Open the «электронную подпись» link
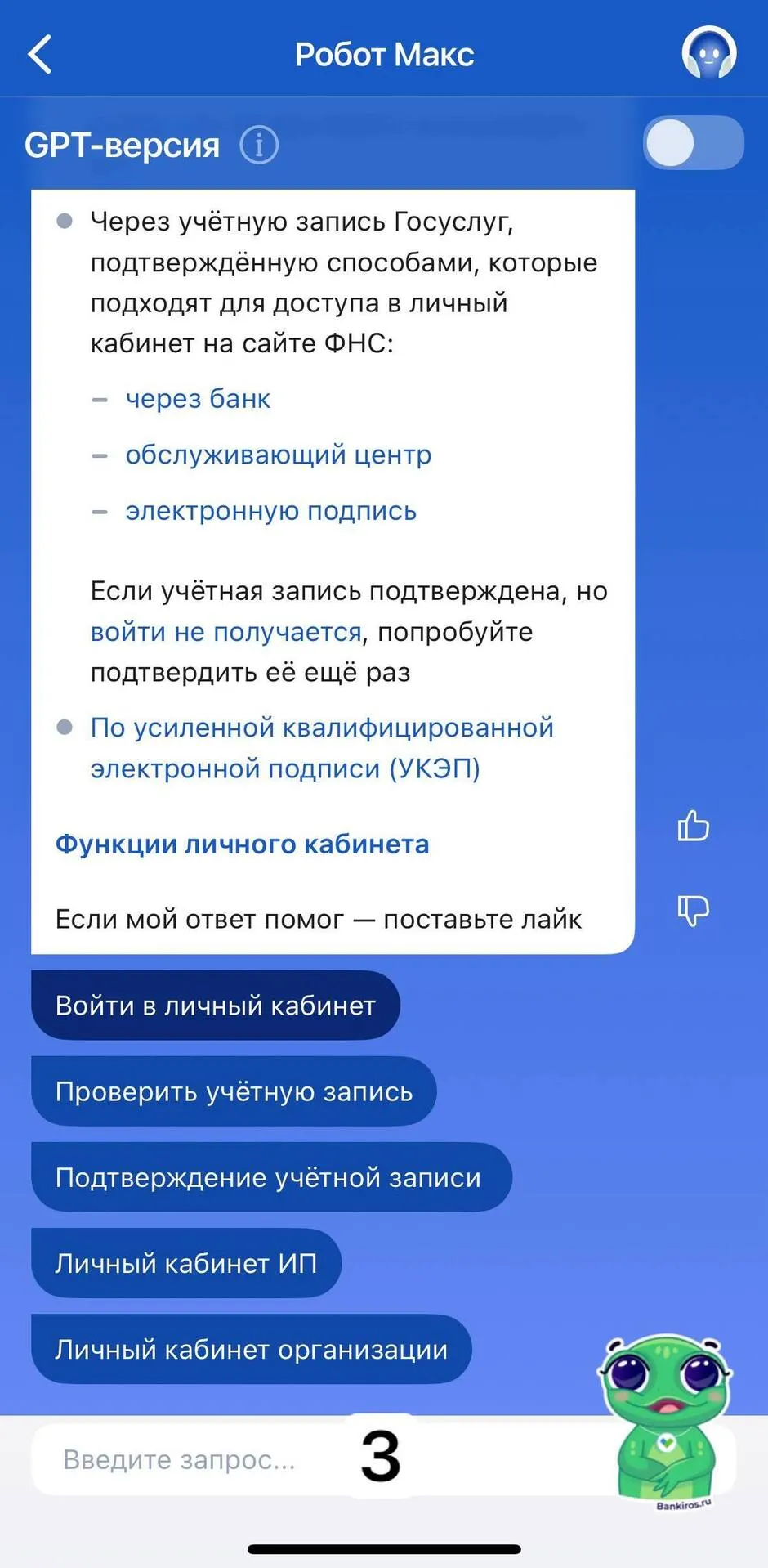This screenshot has height=1568, width=768. (270, 511)
